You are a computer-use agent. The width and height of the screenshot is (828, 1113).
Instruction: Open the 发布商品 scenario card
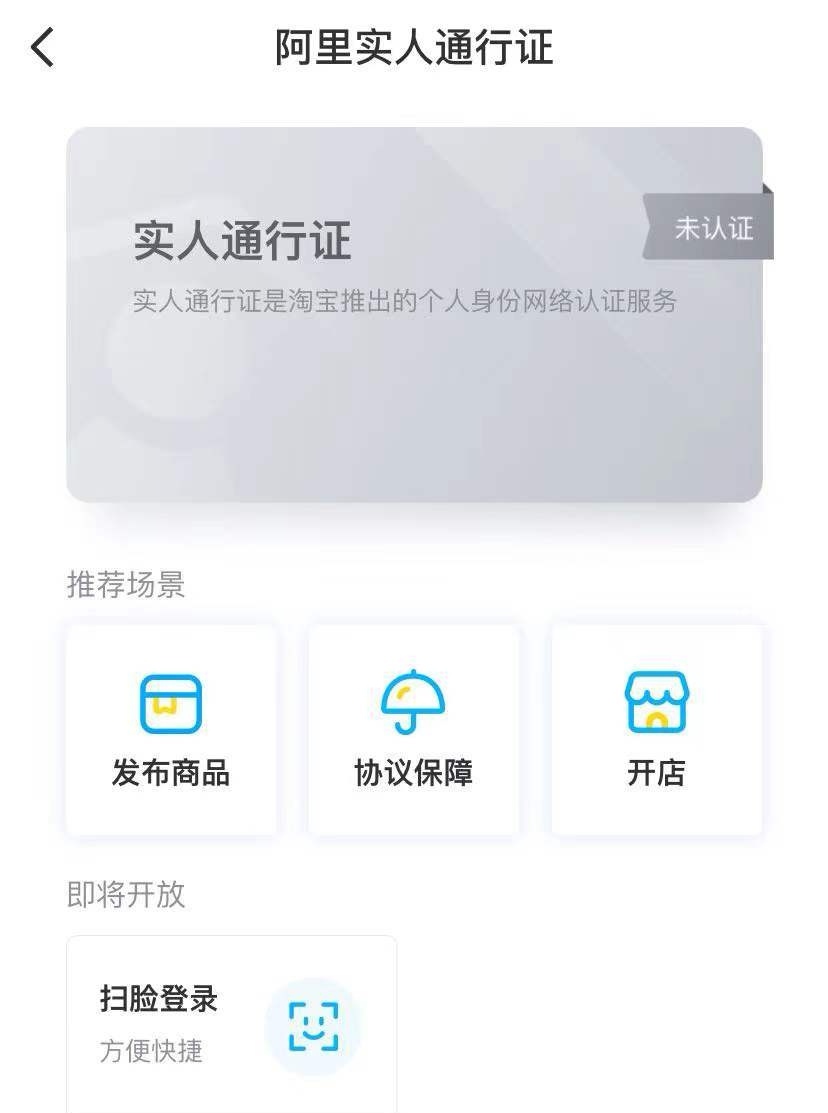pos(171,730)
